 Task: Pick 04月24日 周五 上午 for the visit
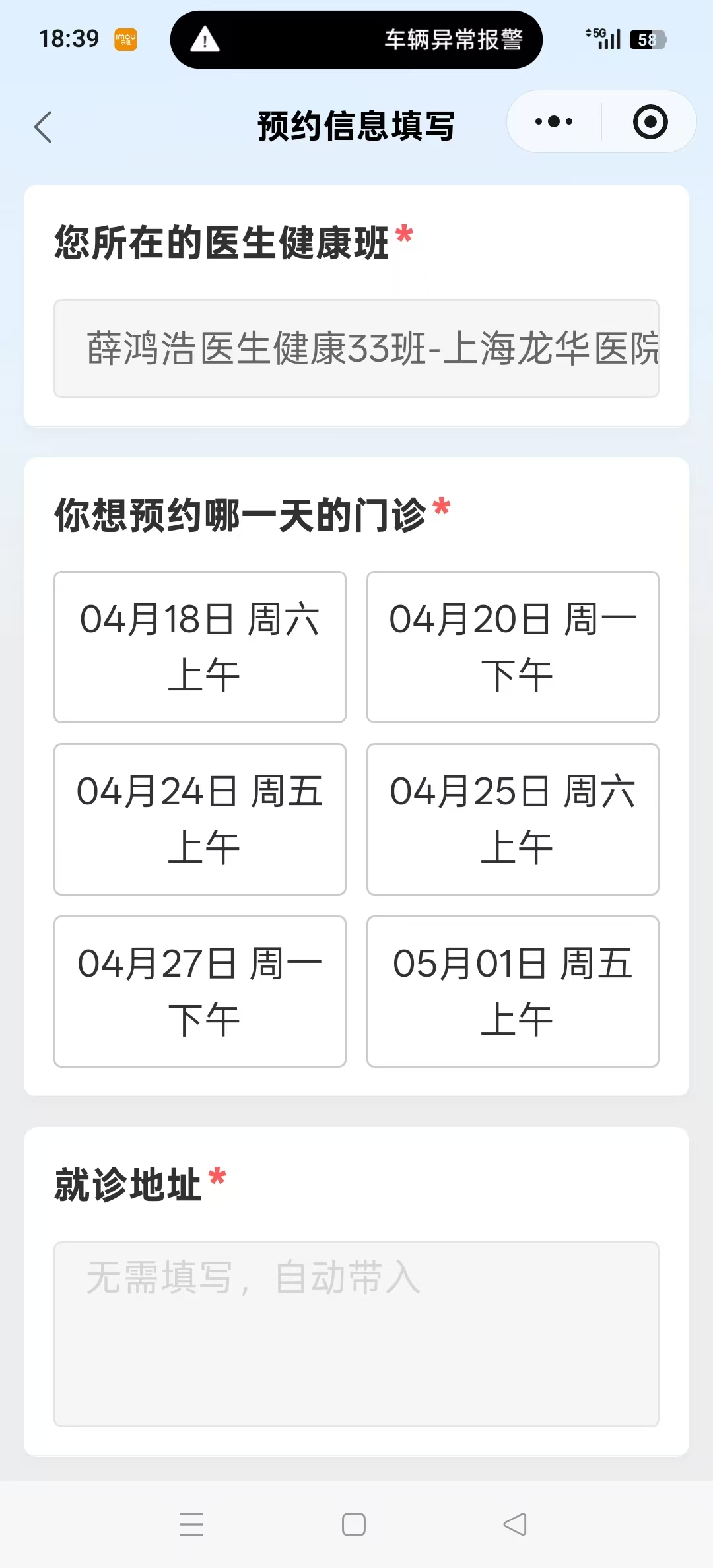point(200,819)
